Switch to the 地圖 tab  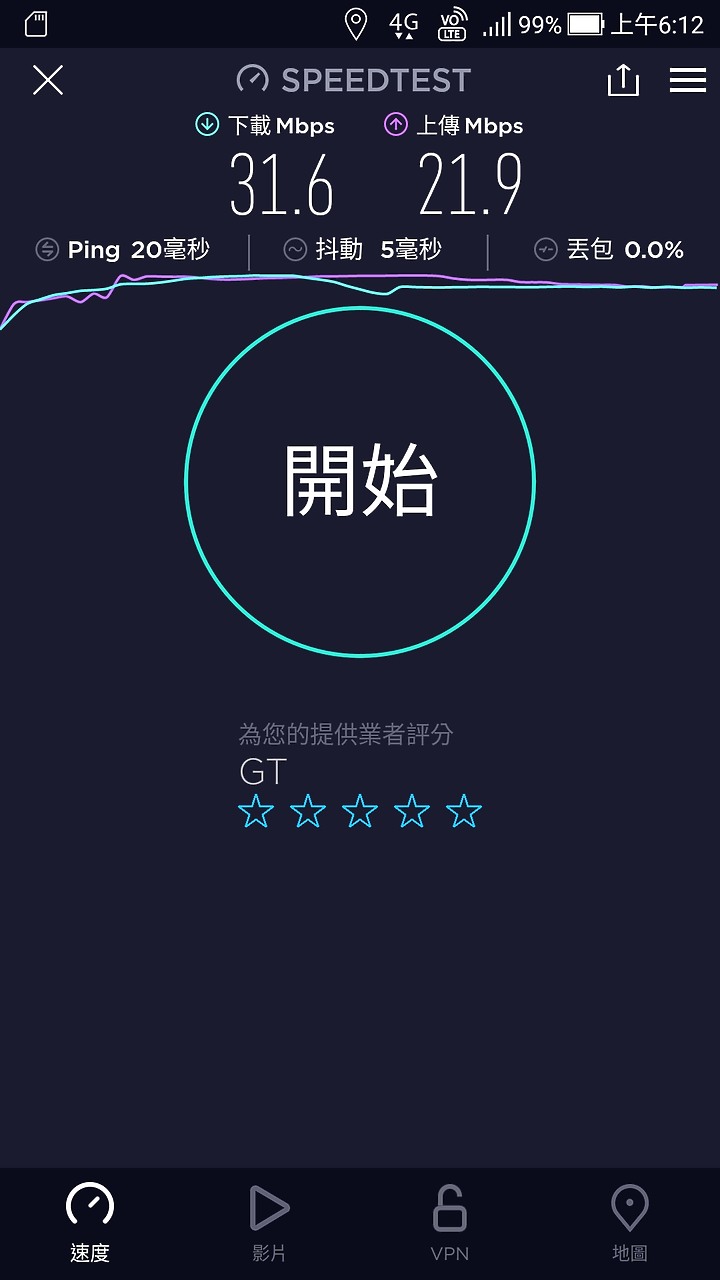pyautogui.click(x=629, y=1222)
